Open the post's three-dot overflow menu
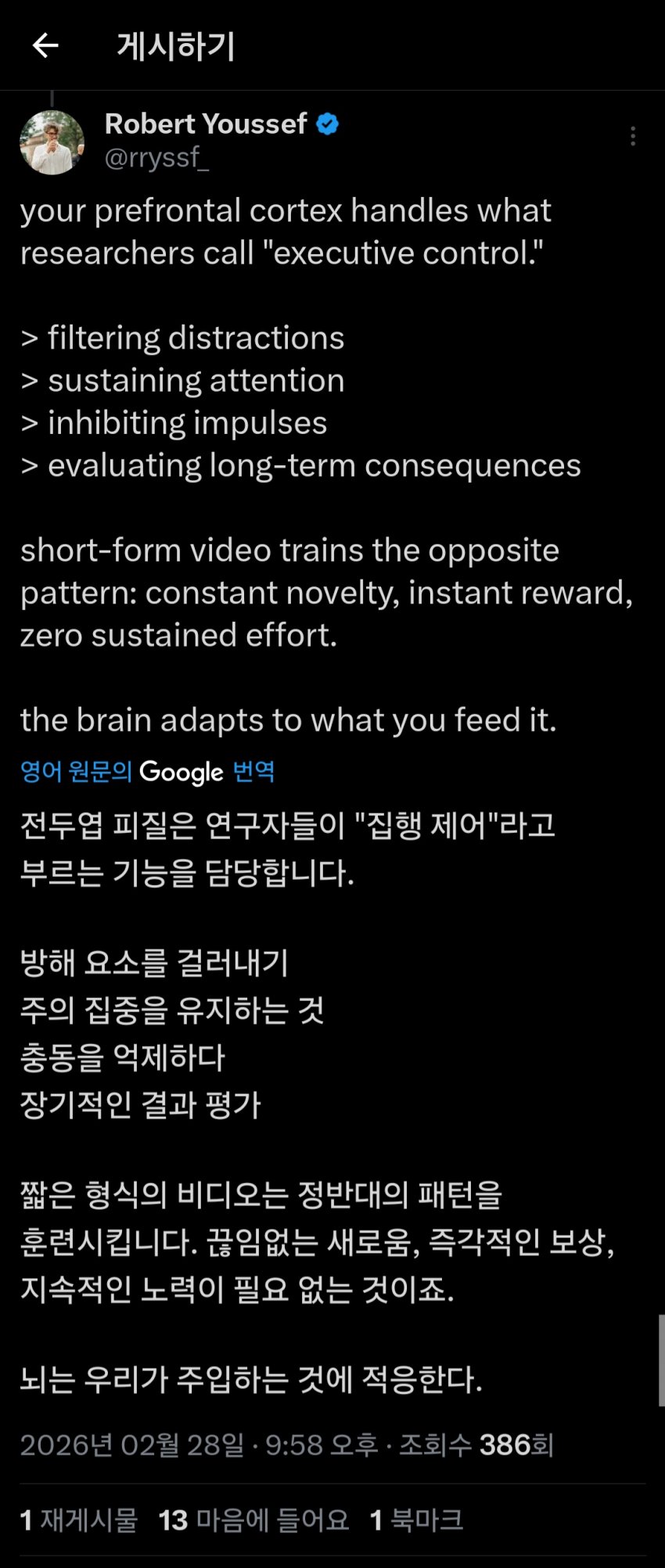The image size is (665, 1568). click(632, 136)
